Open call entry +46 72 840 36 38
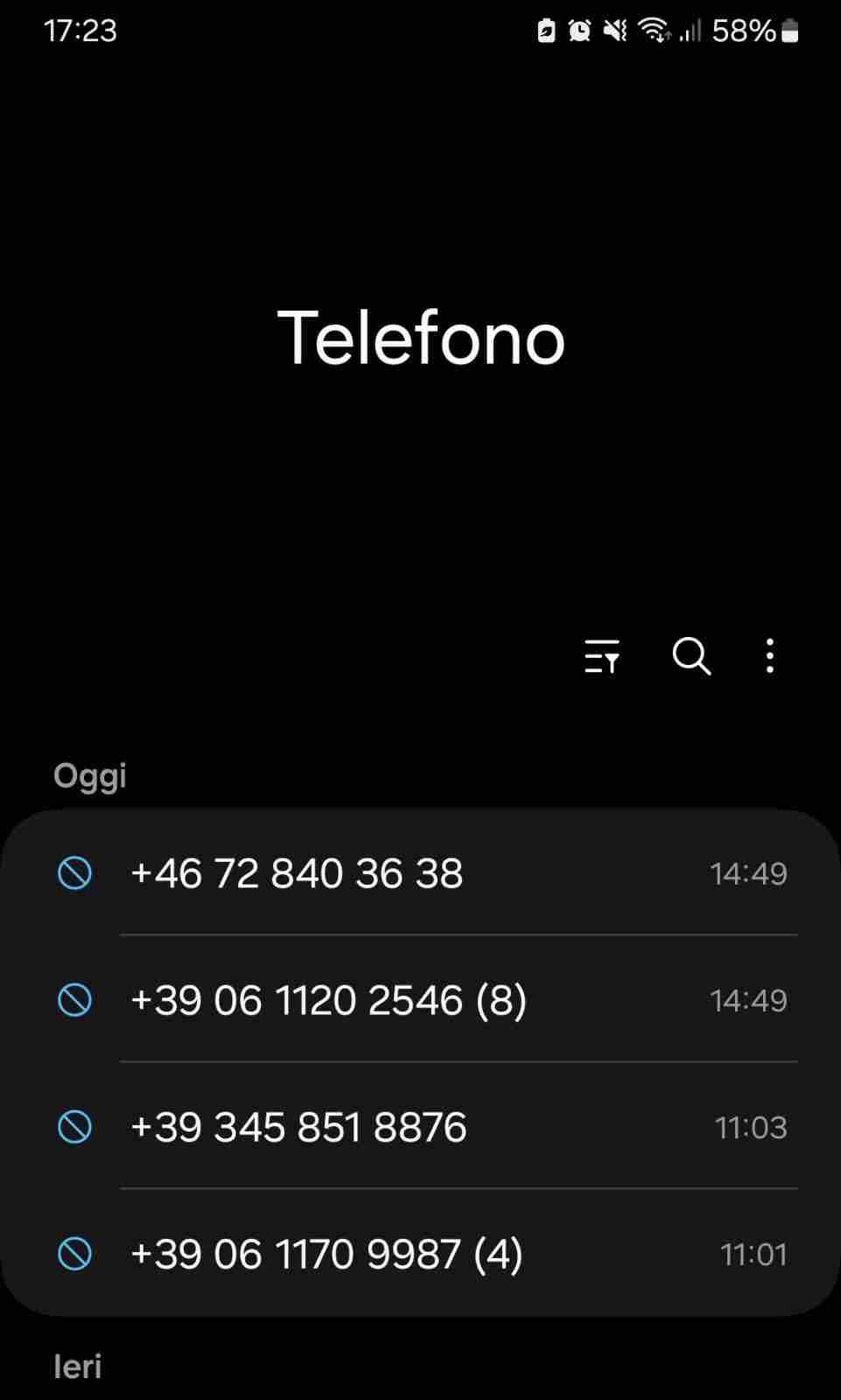 click(420, 872)
